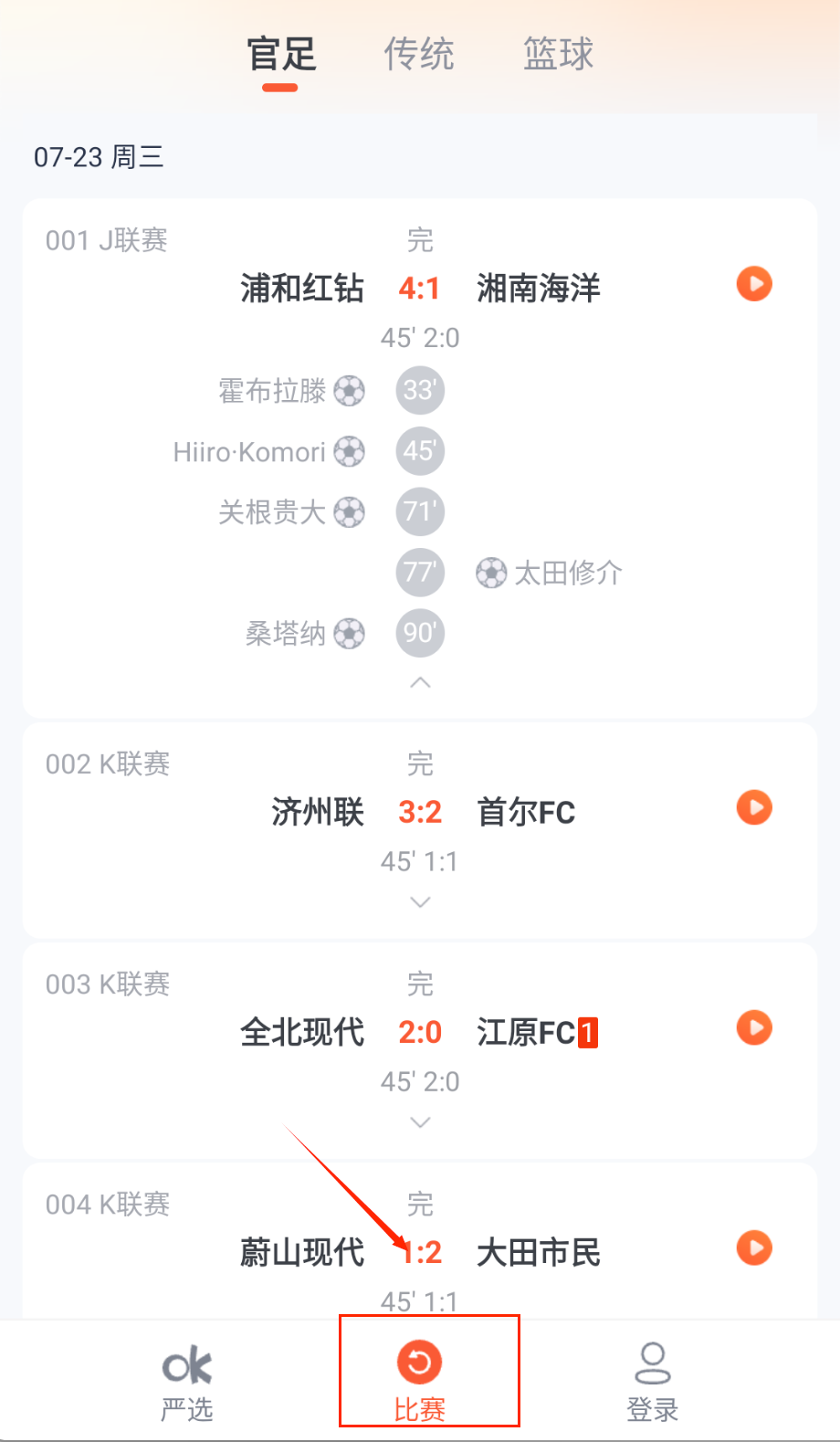Expand the 济州联 vs 首尔FC match details
Viewport: 840px width, 1442px height.
point(420,902)
